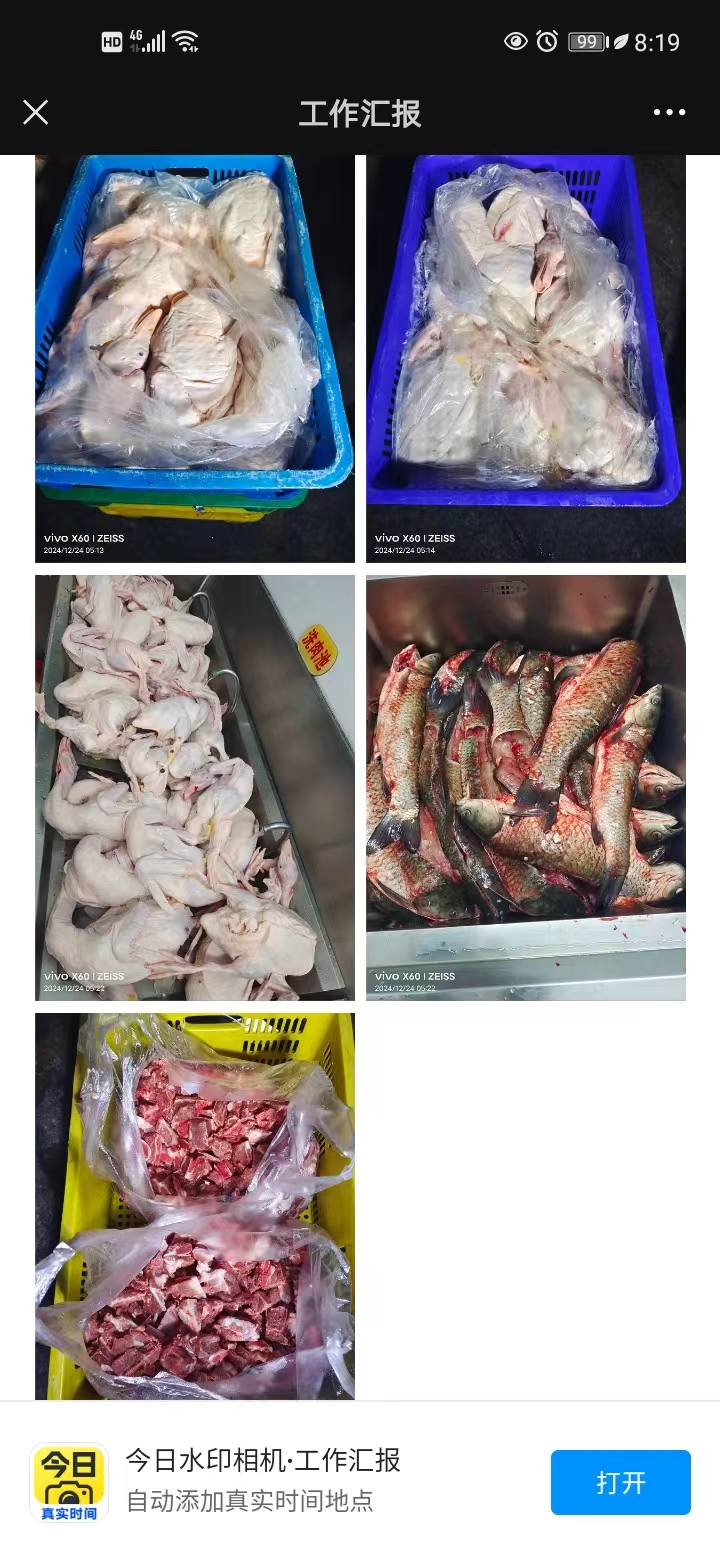
Task: Open the diced meat in yellow crate photo
Action: (x=195, y=1205)
